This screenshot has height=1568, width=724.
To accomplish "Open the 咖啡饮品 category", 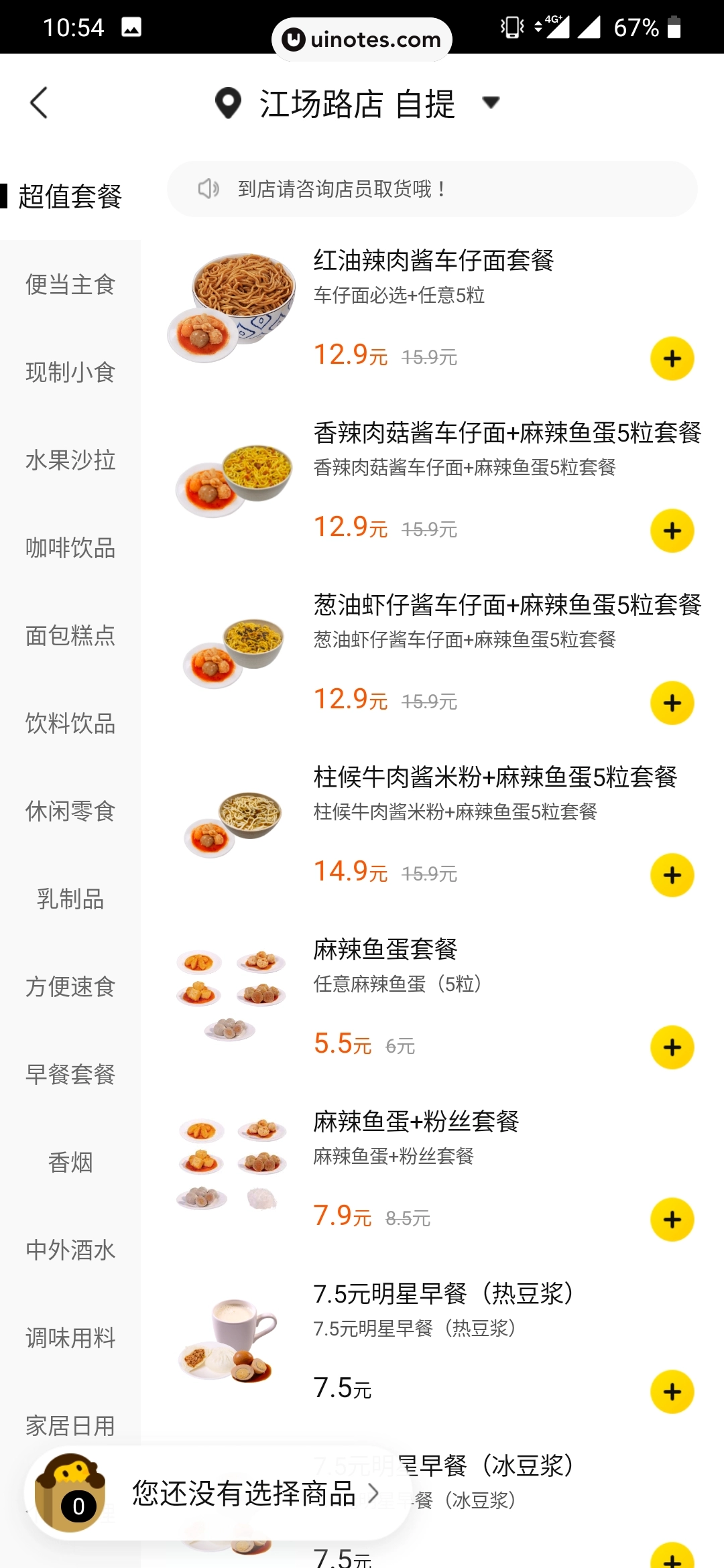I will coord(70,548).
